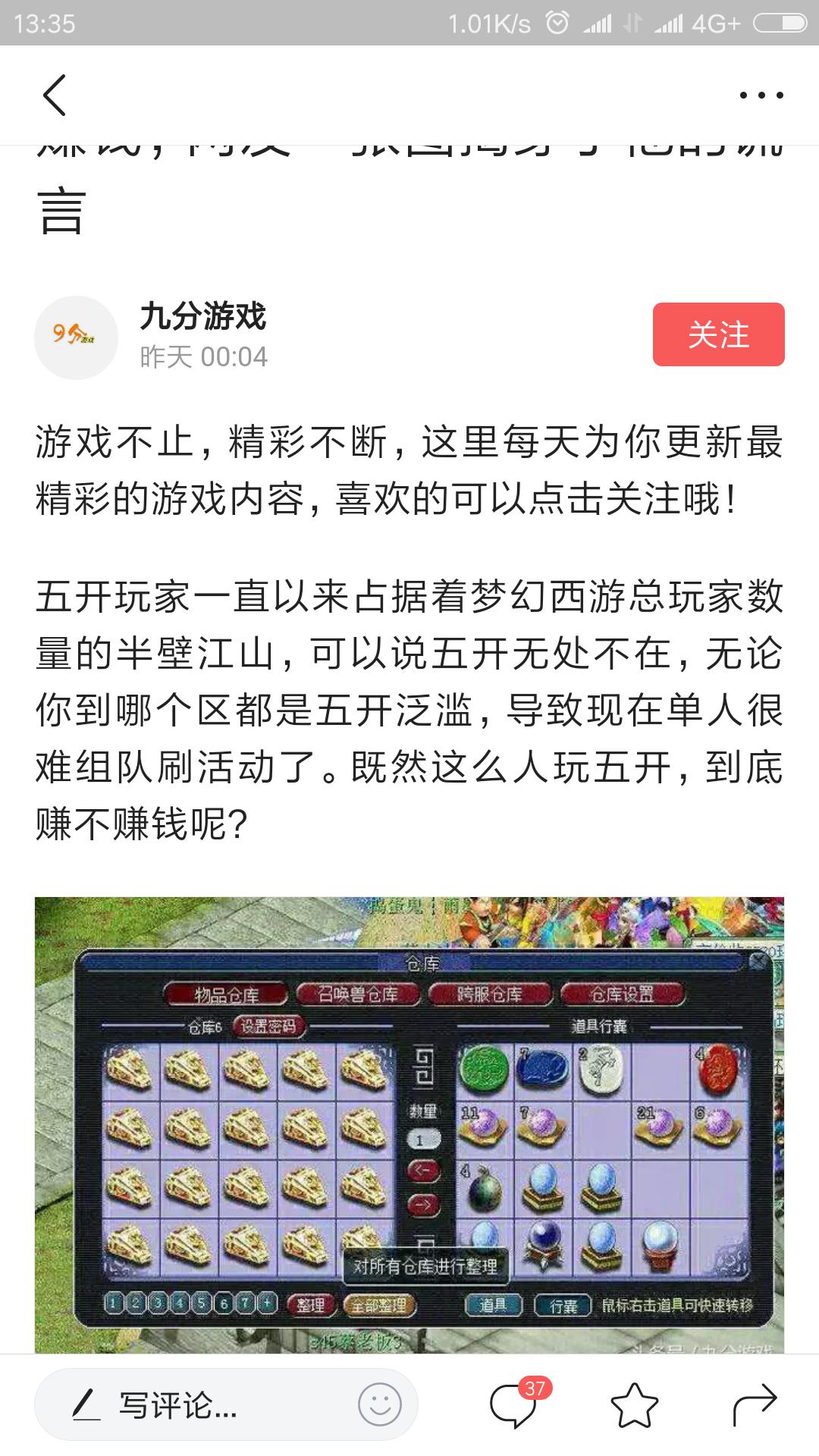
Task: Favorite this article with the star
Action: (634, 1405)
